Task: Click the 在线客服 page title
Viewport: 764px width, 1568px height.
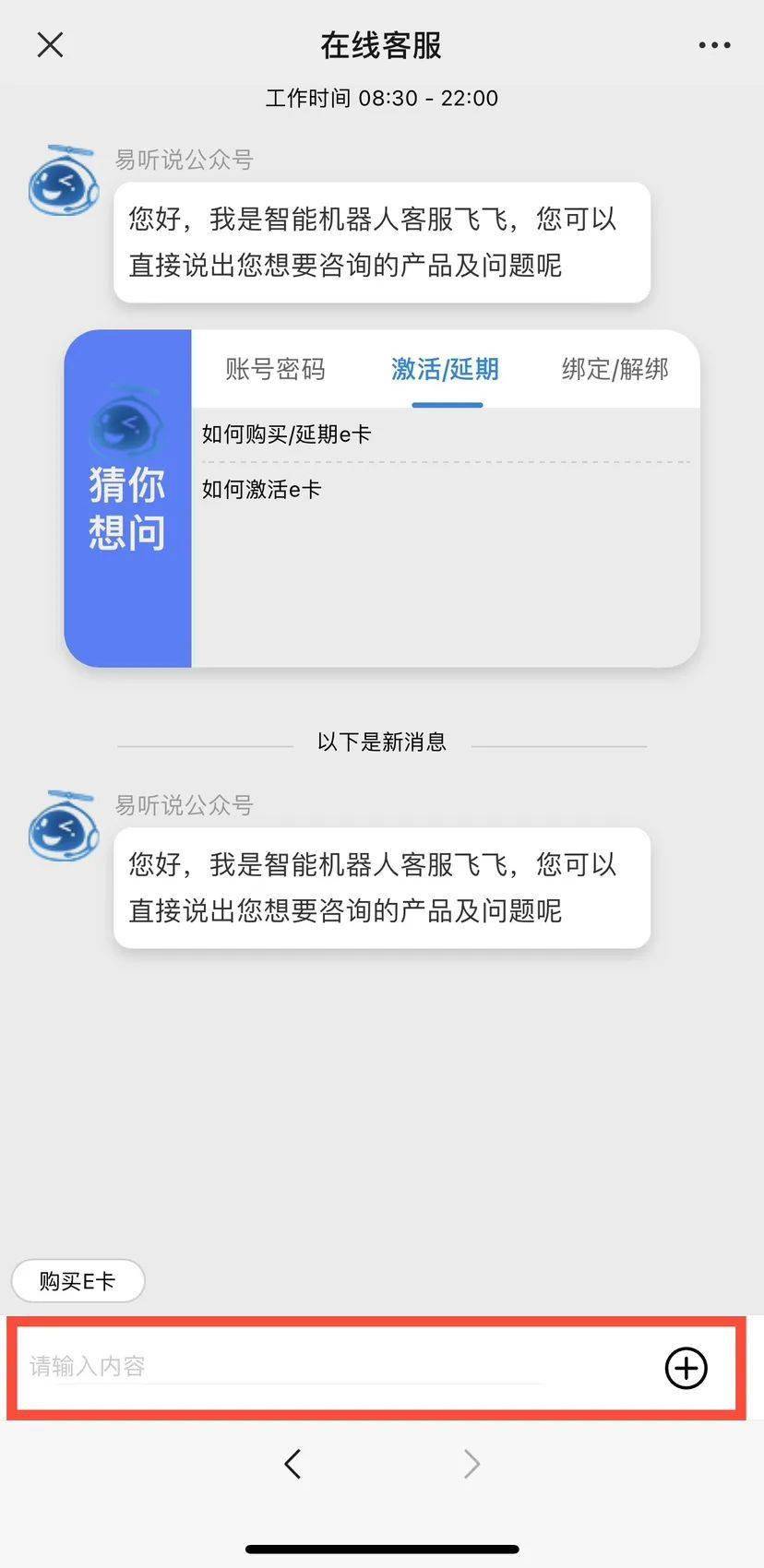Action: point(381,44)
